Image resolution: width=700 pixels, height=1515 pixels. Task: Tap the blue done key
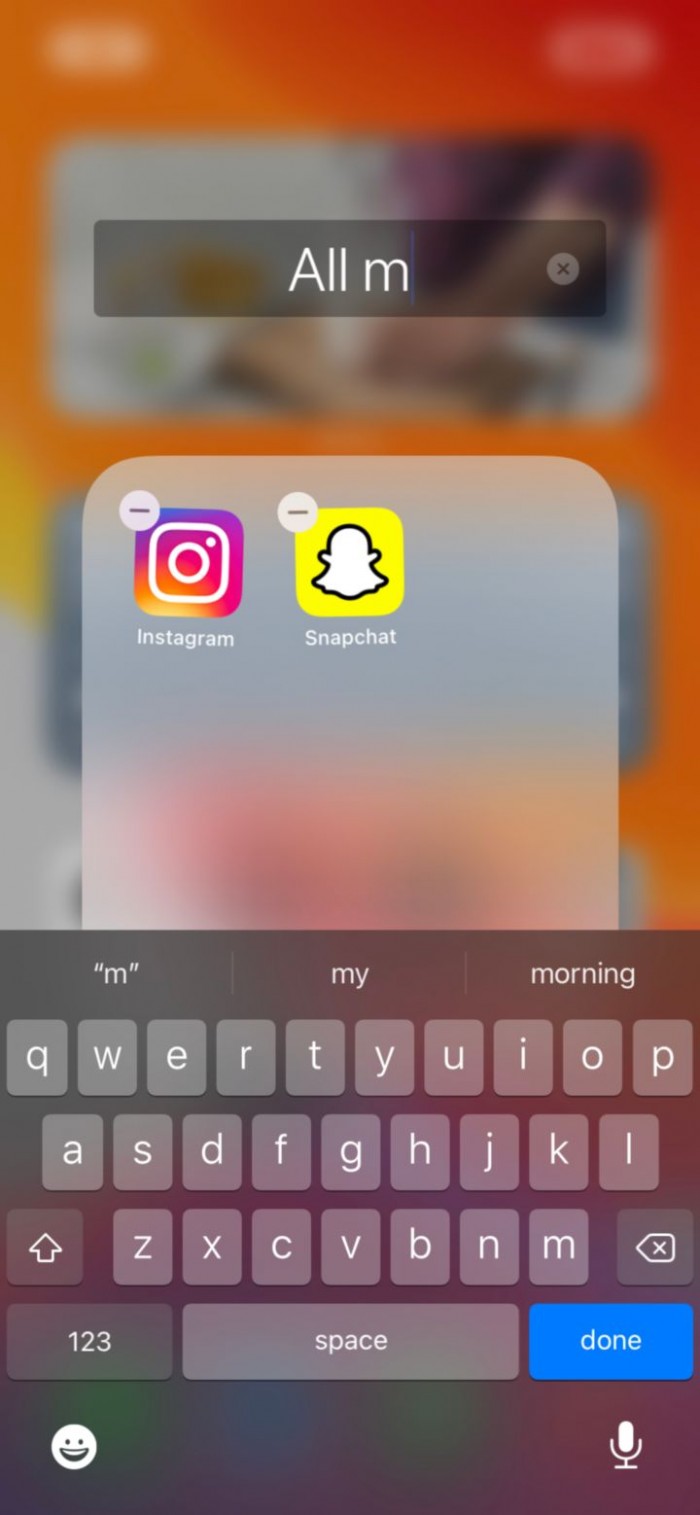tap(610, 1341)
